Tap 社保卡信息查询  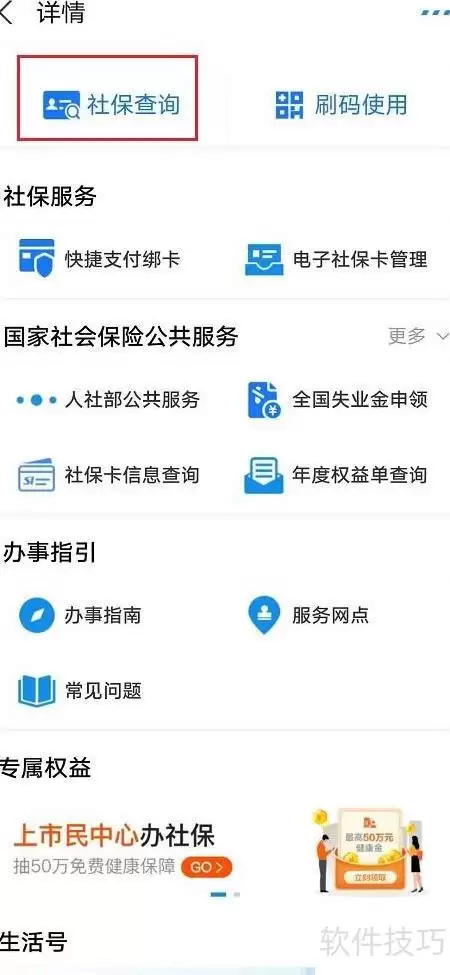[x=109, y=475]
